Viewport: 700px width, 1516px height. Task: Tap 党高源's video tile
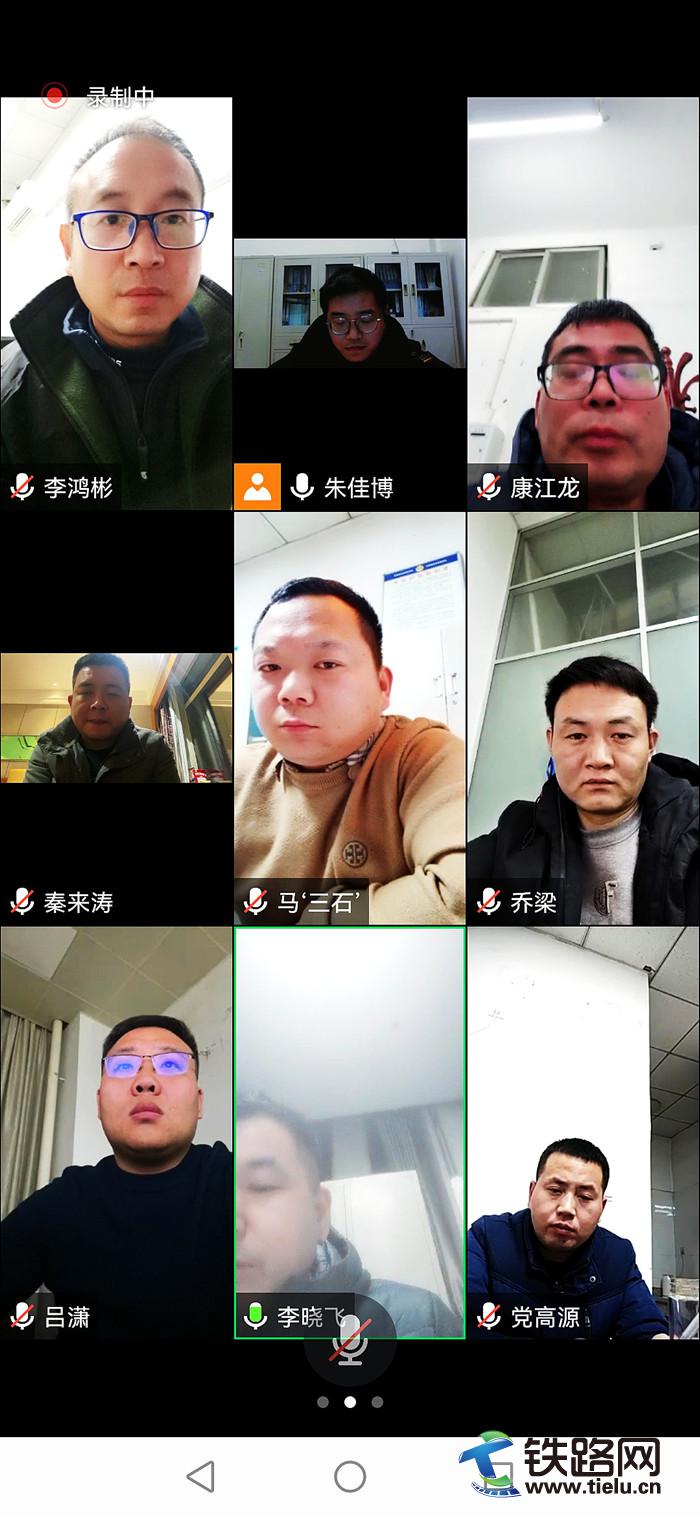tap(583, 1130)
